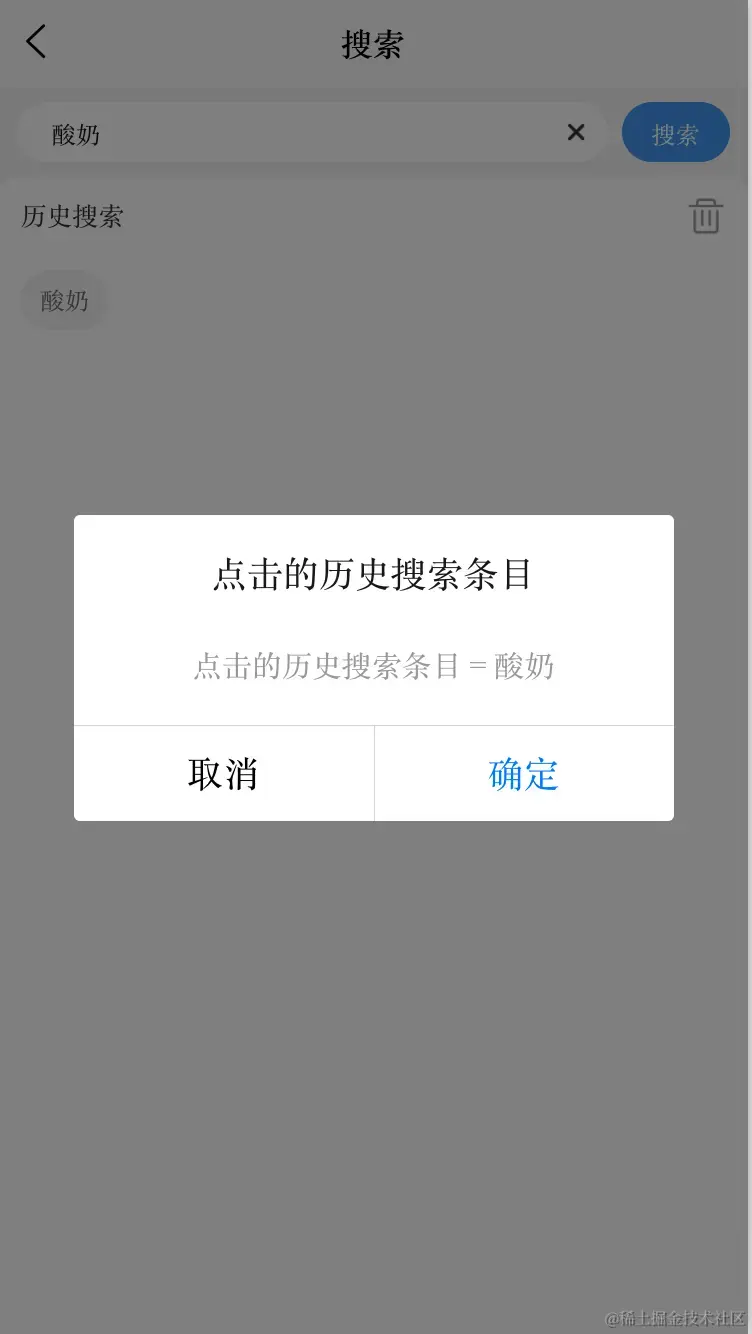Viewport: 752px width, 1334px height.
Task: Focus the search field containing 酸奶
Action: point(300,133)
